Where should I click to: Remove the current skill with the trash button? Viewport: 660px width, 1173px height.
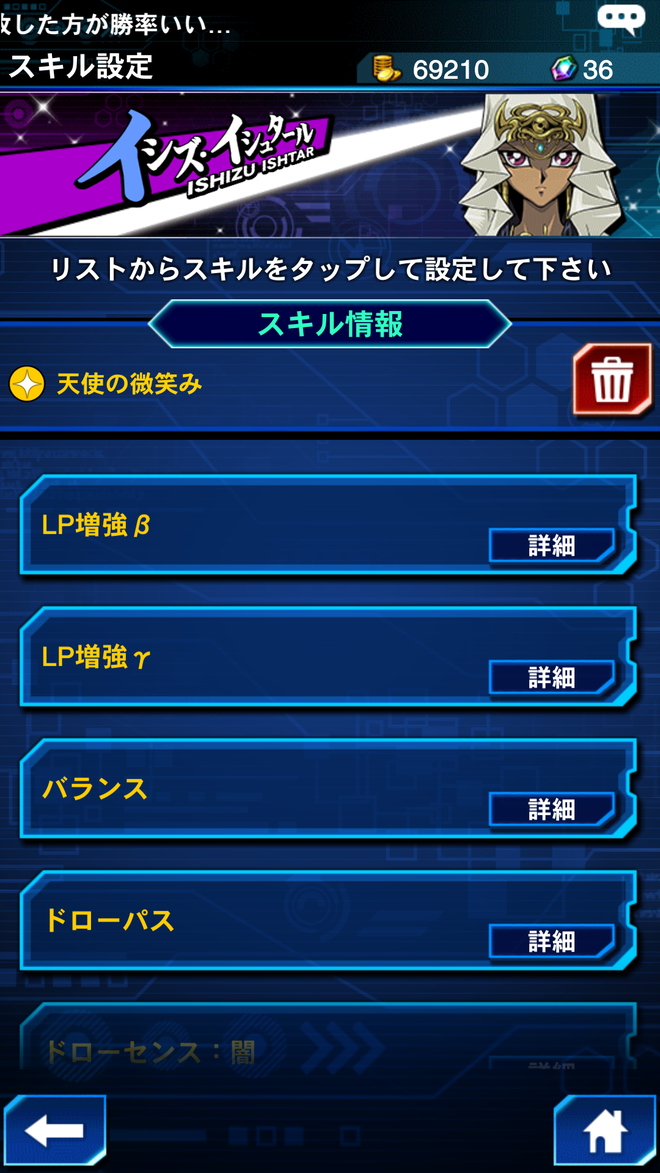pos(612,381)
